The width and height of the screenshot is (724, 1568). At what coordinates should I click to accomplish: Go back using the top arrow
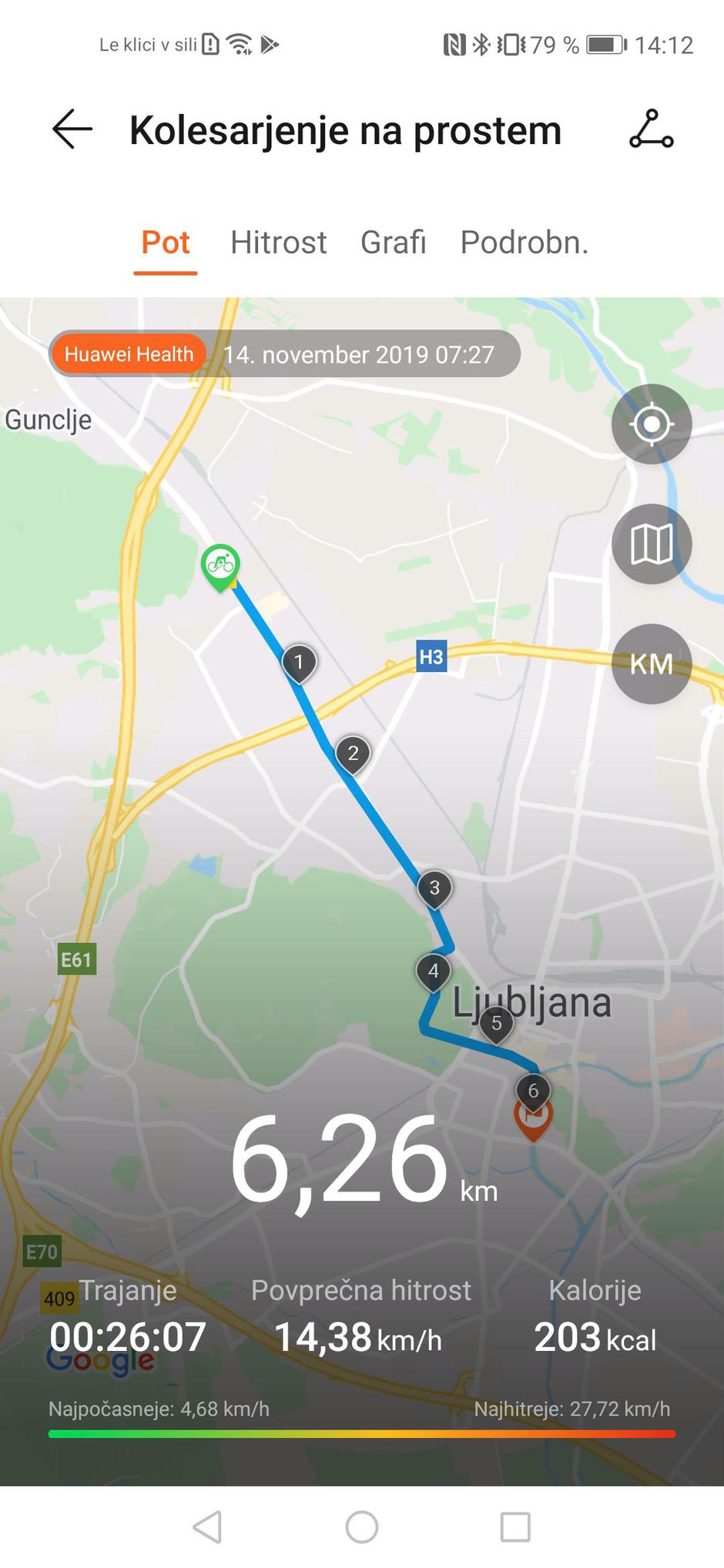click(72, 129)
